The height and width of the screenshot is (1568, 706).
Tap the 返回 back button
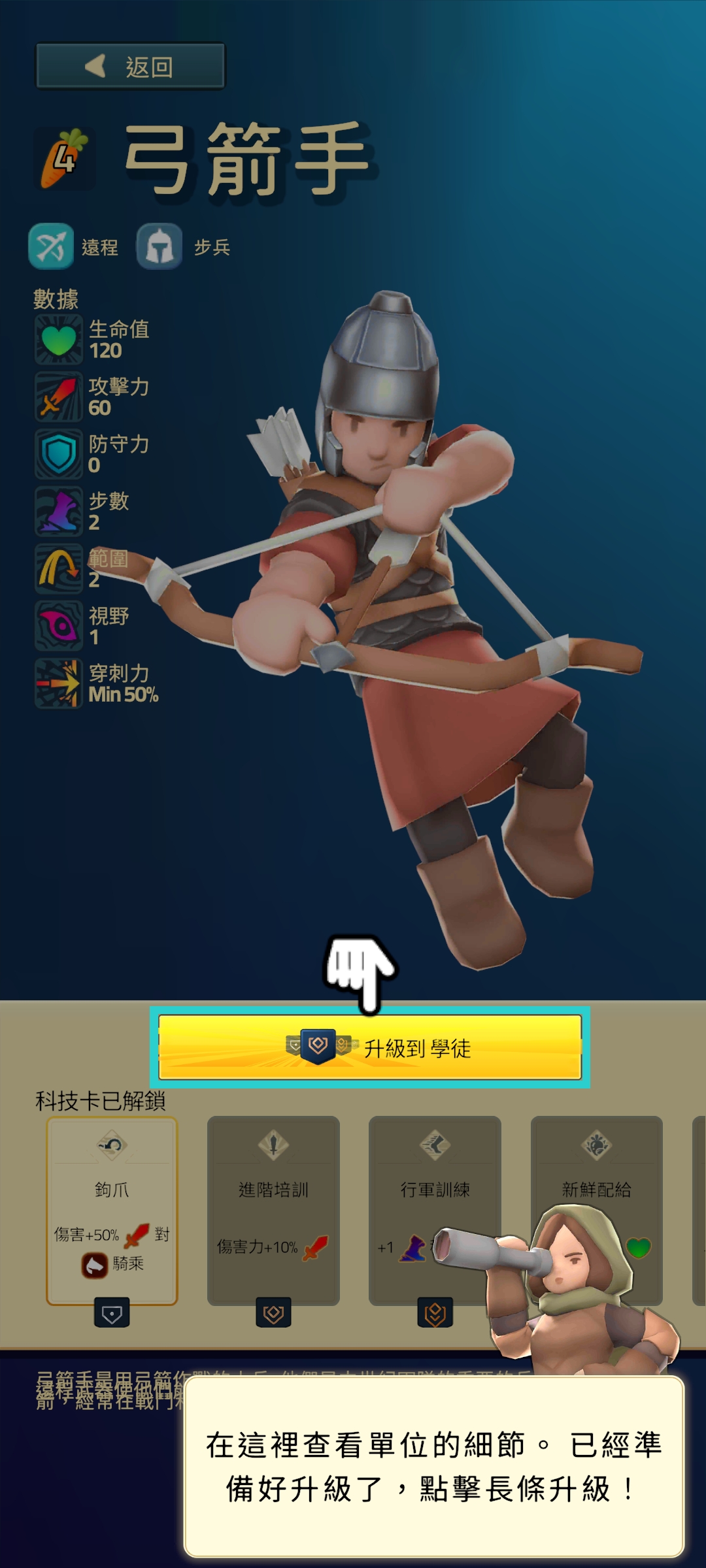(x=130, y=66)
